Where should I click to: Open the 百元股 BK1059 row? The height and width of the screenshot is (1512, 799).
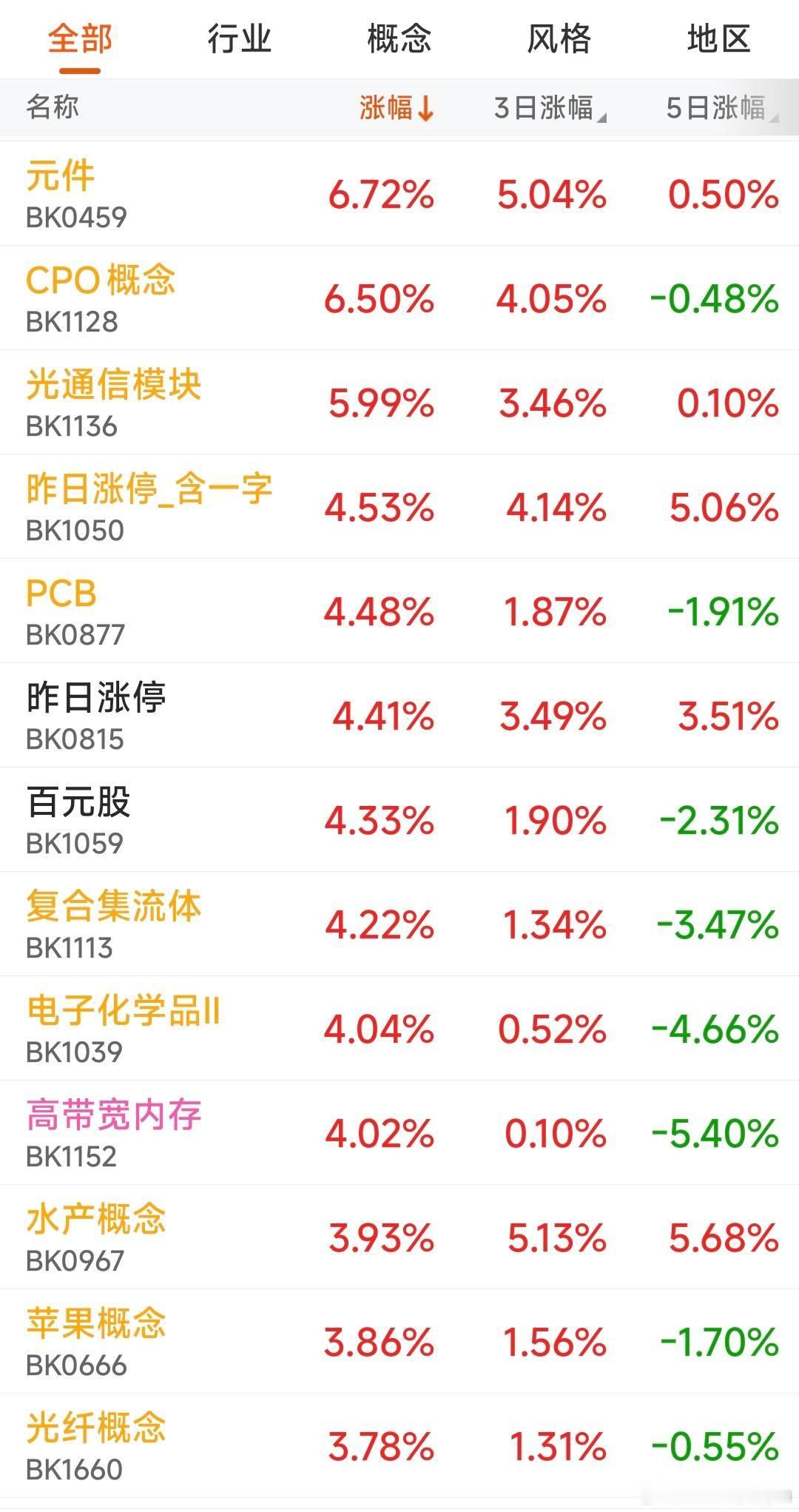pyautogui.click(x=399, y=820)
